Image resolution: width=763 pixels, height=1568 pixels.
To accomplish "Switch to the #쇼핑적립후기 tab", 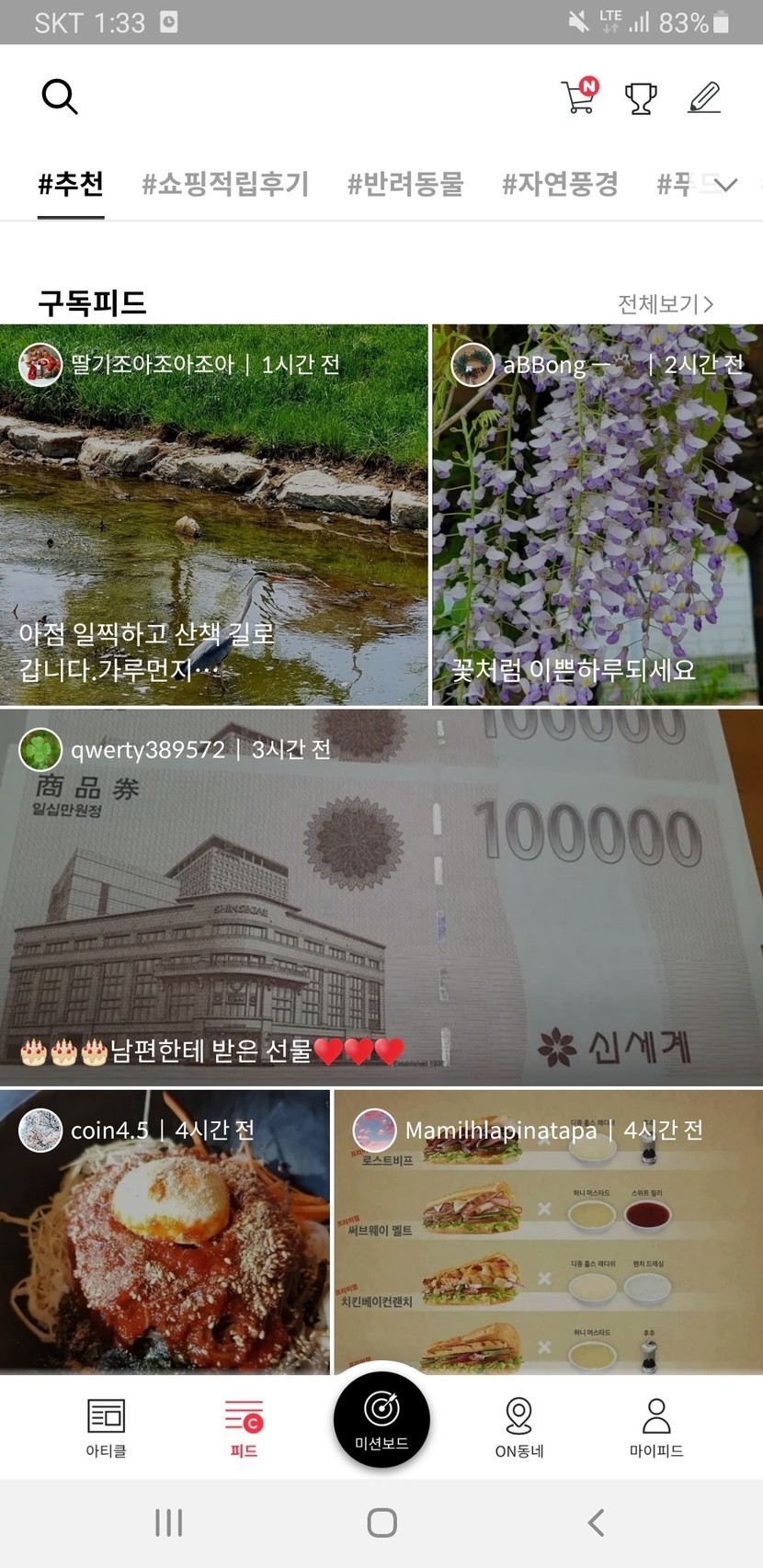I will coord(225,184).
